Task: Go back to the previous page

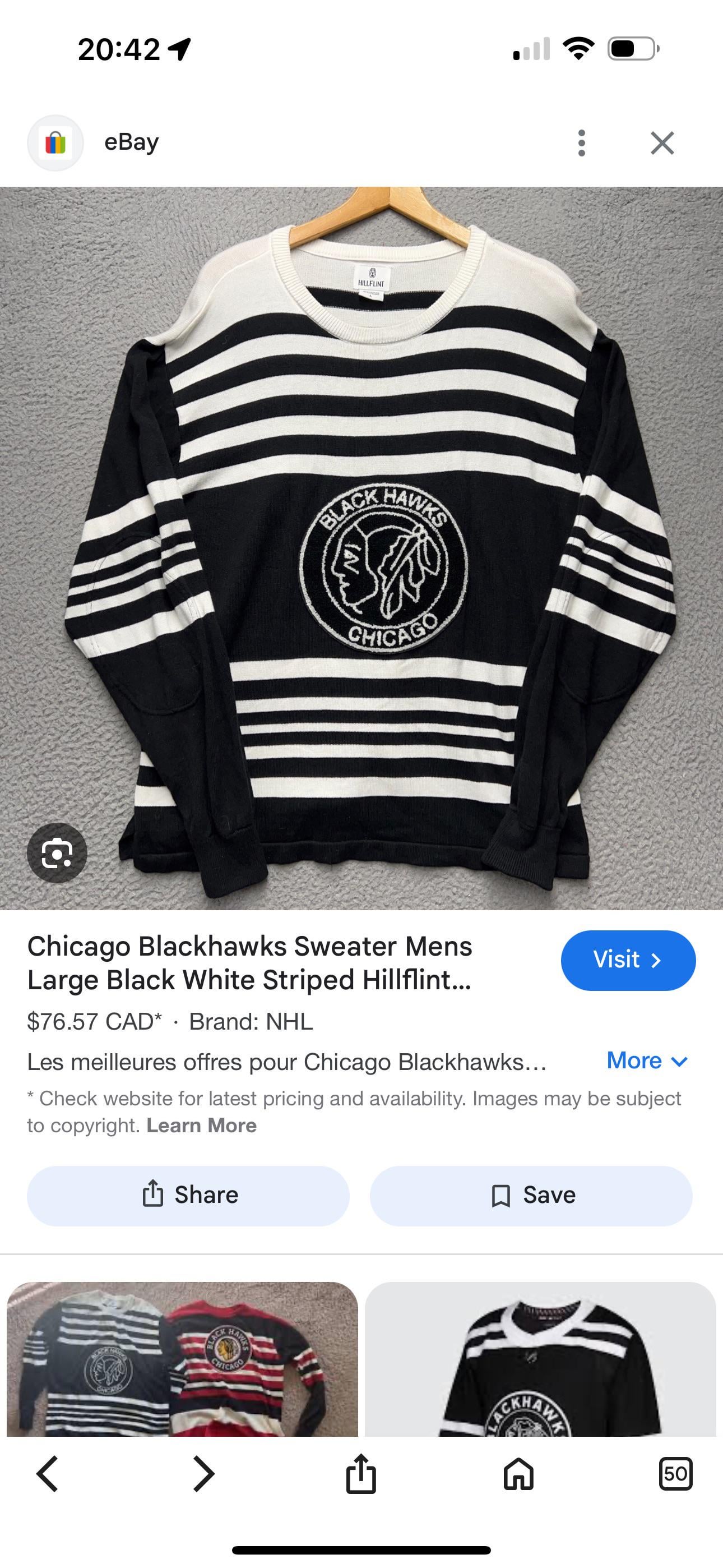Action: coord(48,1474)
